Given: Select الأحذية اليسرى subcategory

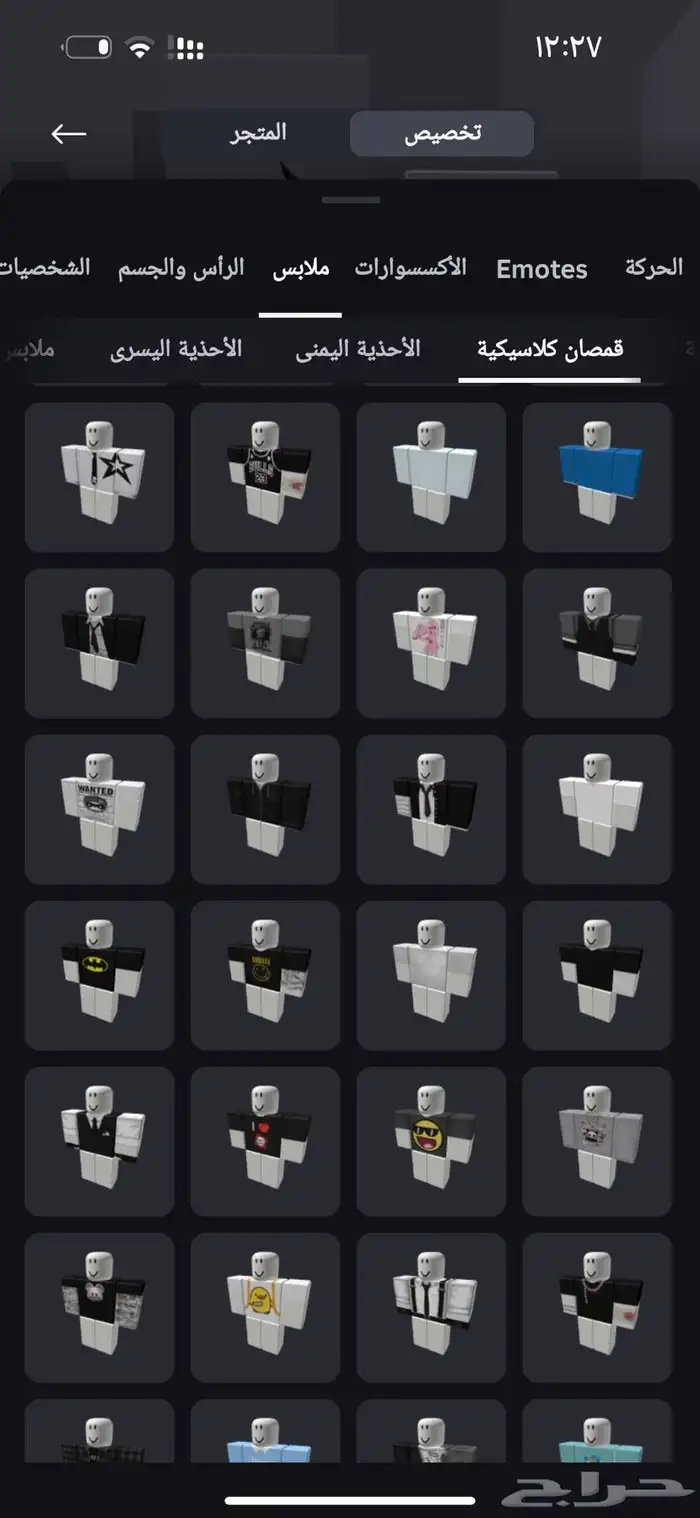Looking at the screenshot, I should tap(176, 349).
